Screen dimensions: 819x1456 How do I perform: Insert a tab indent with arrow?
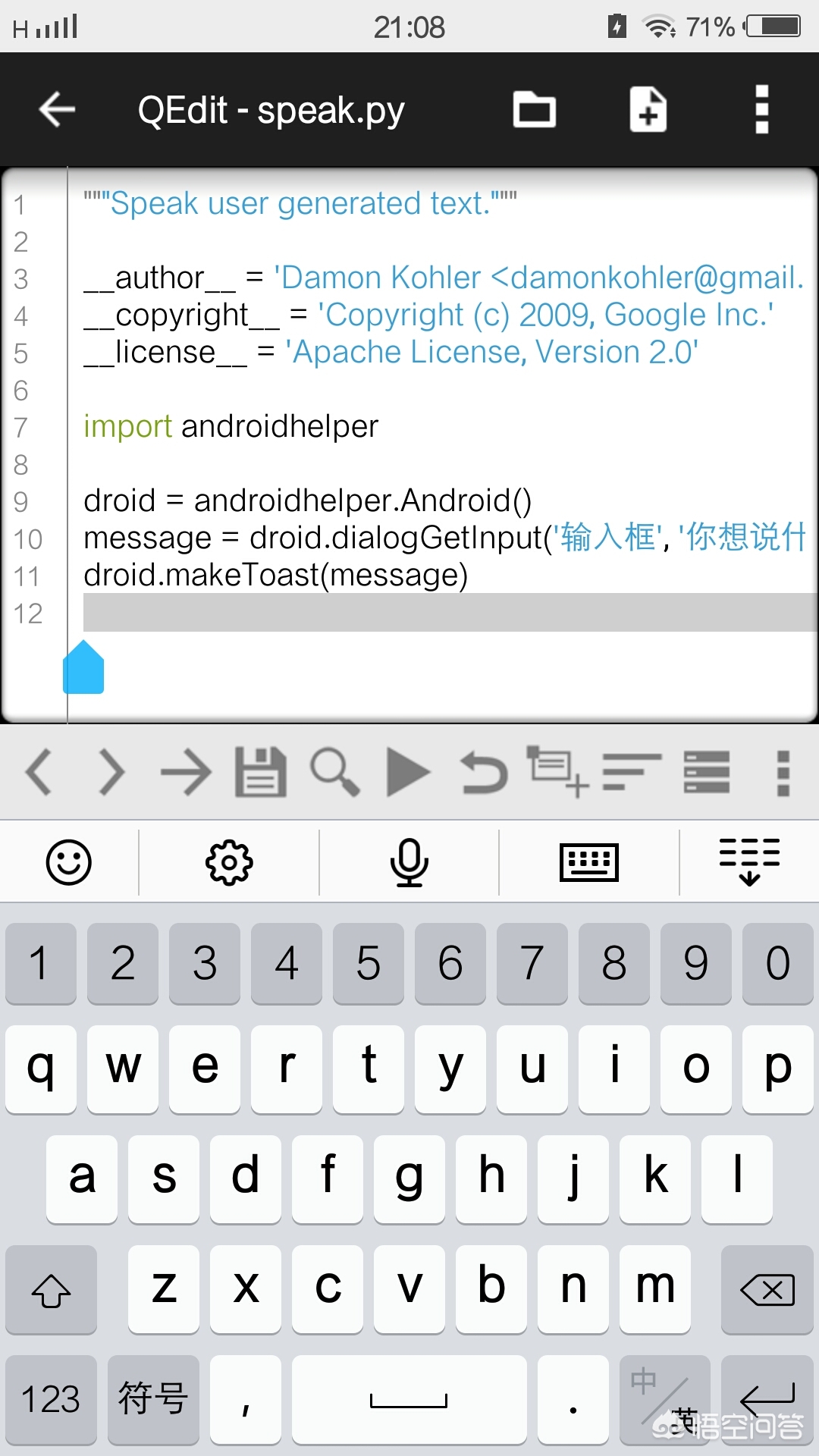[x=186, y=773]
